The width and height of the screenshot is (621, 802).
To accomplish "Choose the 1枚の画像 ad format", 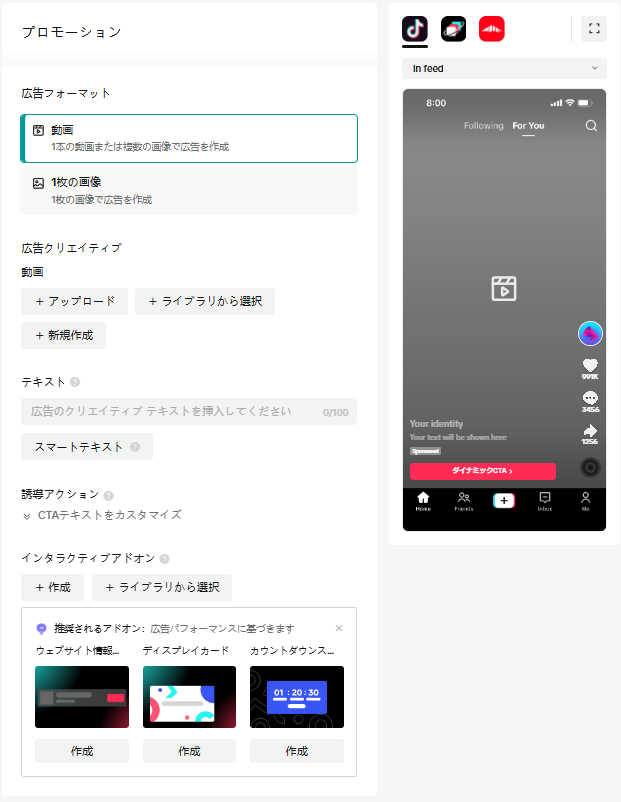I will tap(188, 191).
